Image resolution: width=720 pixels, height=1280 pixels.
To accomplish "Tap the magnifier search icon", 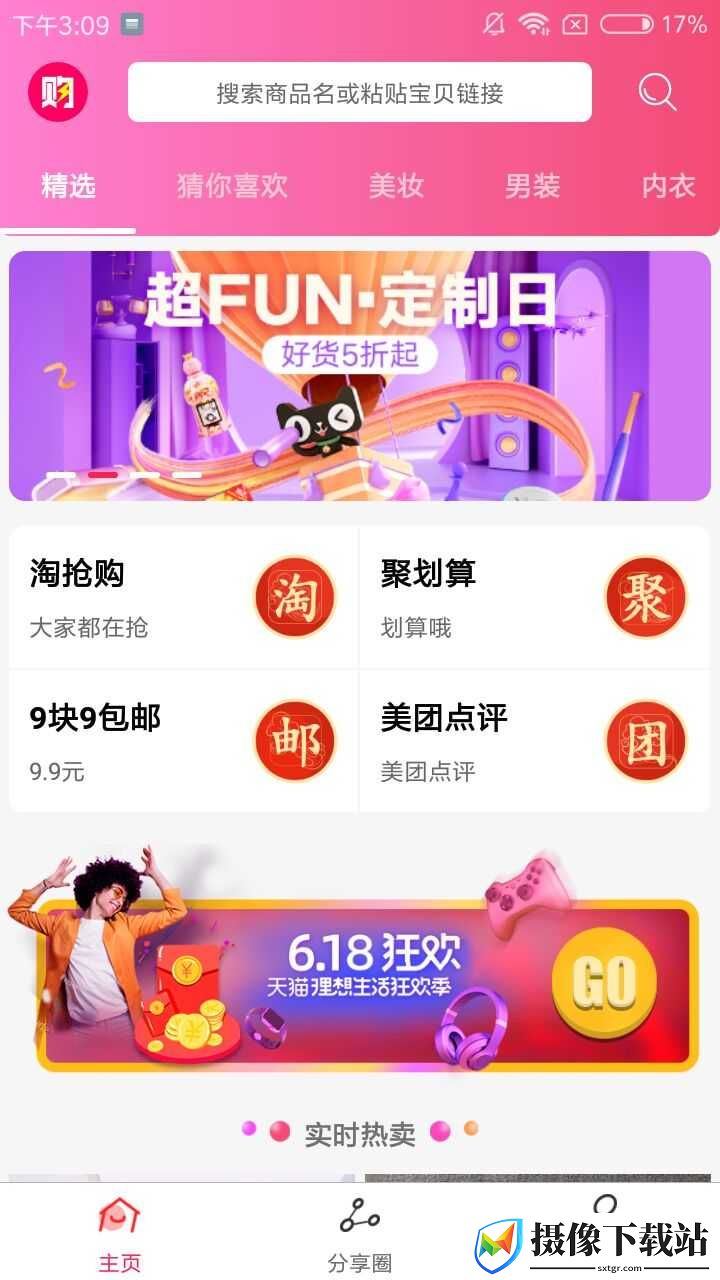I will point(657,93).
